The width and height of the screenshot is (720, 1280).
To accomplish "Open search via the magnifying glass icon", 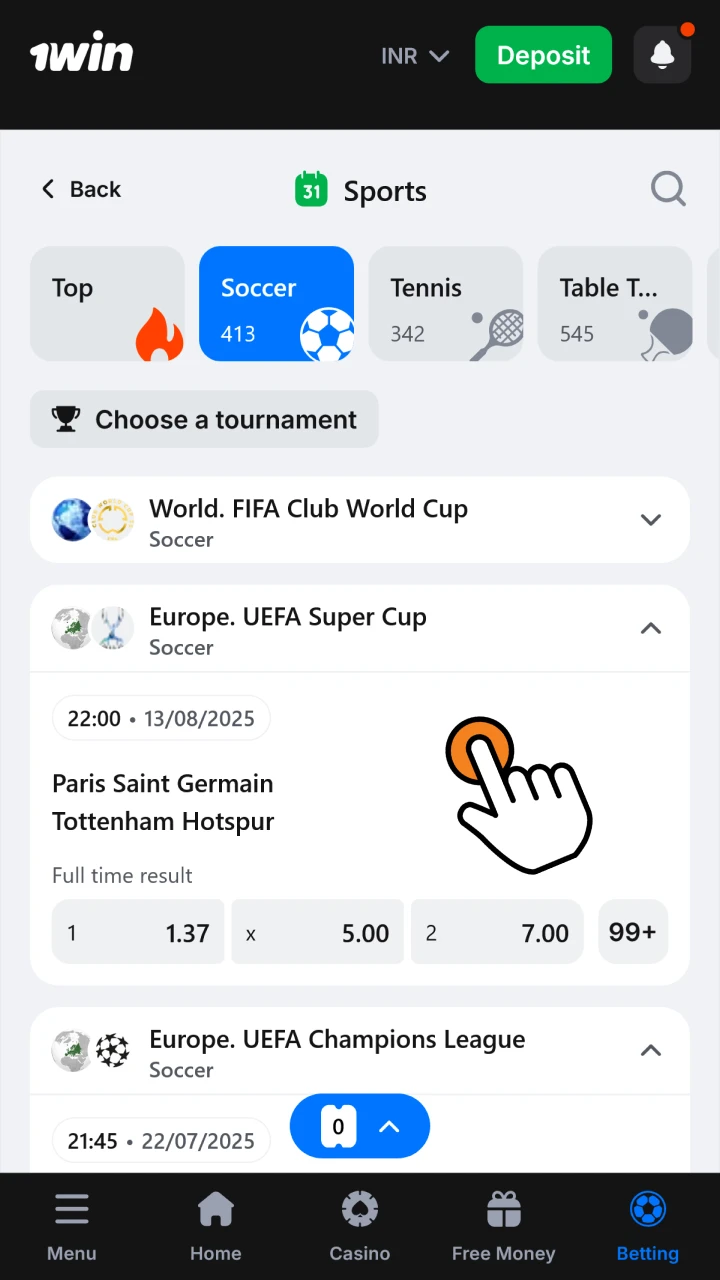I will (x=668, y=189).
